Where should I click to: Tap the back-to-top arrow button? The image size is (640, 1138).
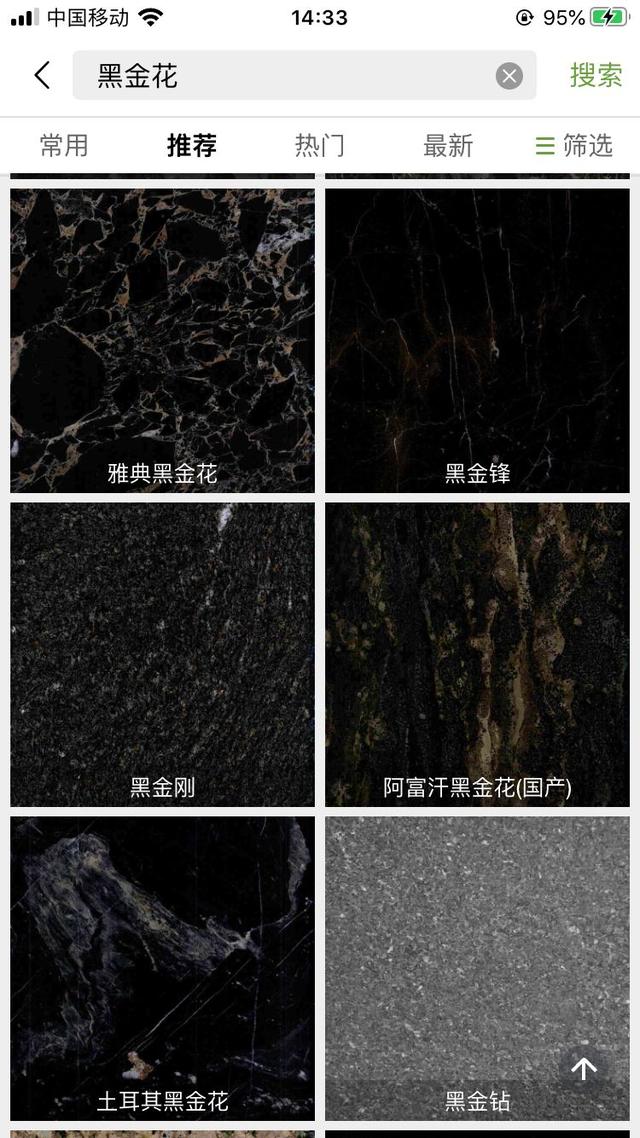click(584, 1068)
